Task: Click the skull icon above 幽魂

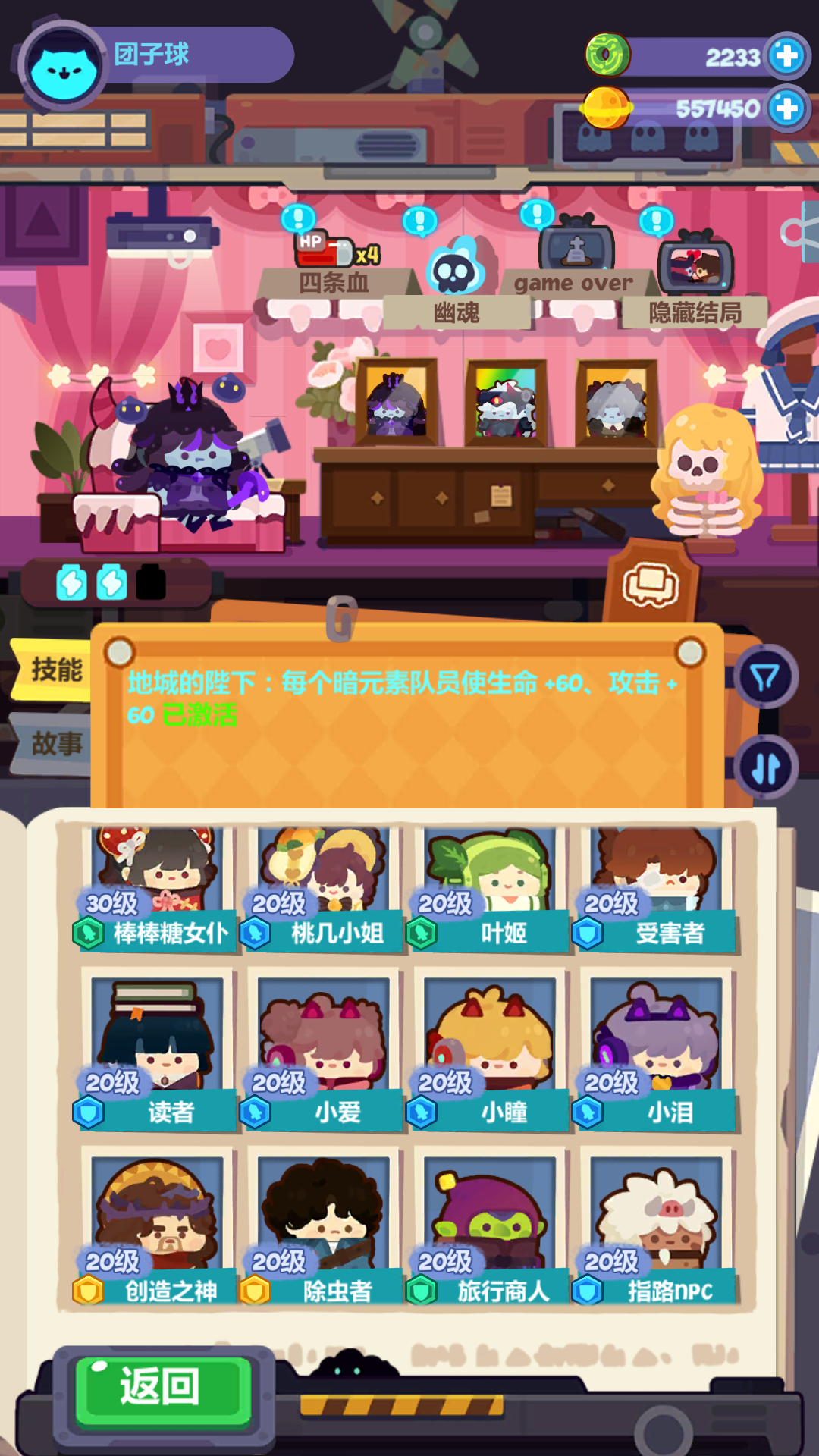Action: [455, 271]
